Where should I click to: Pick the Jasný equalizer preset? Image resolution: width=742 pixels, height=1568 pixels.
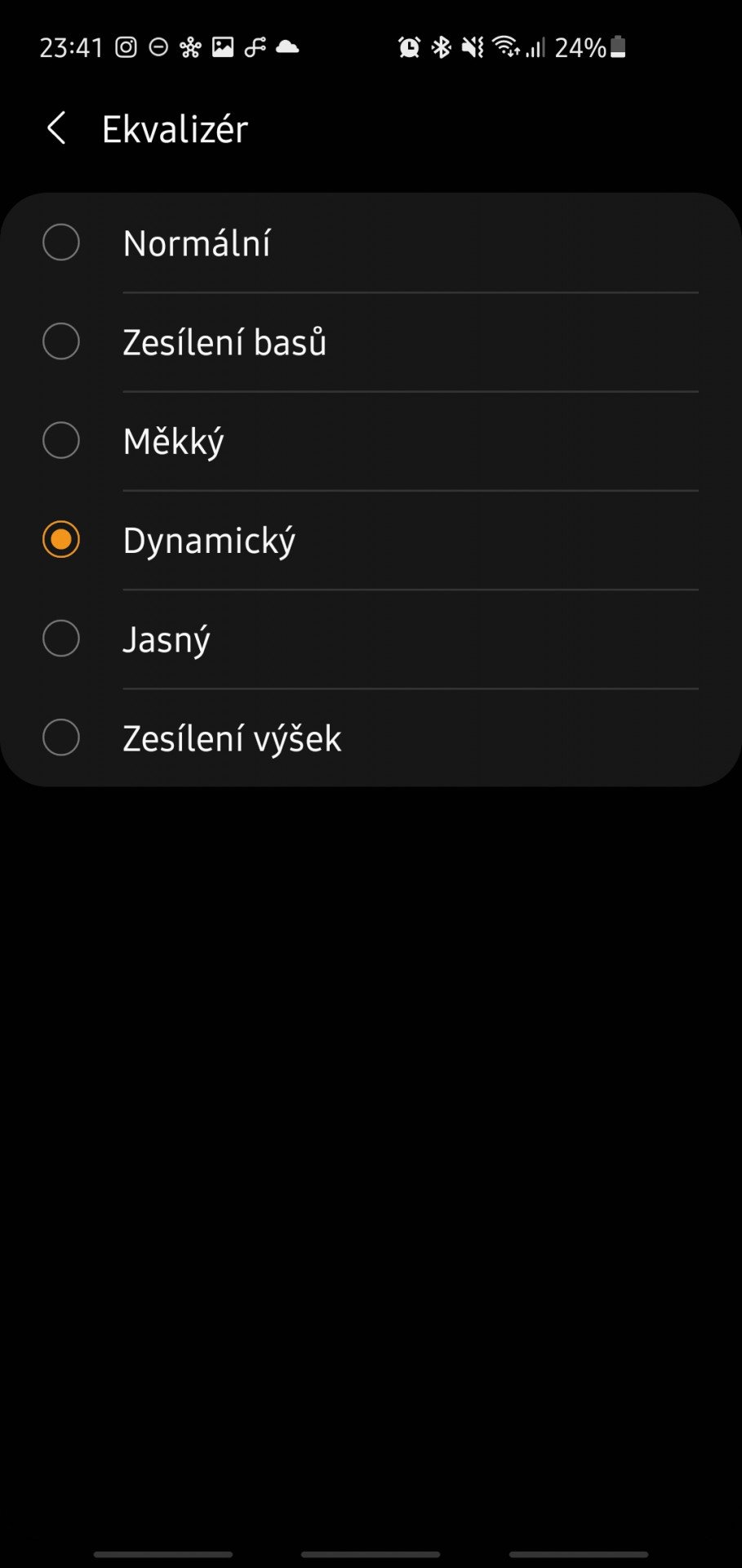tap(371, 639)
